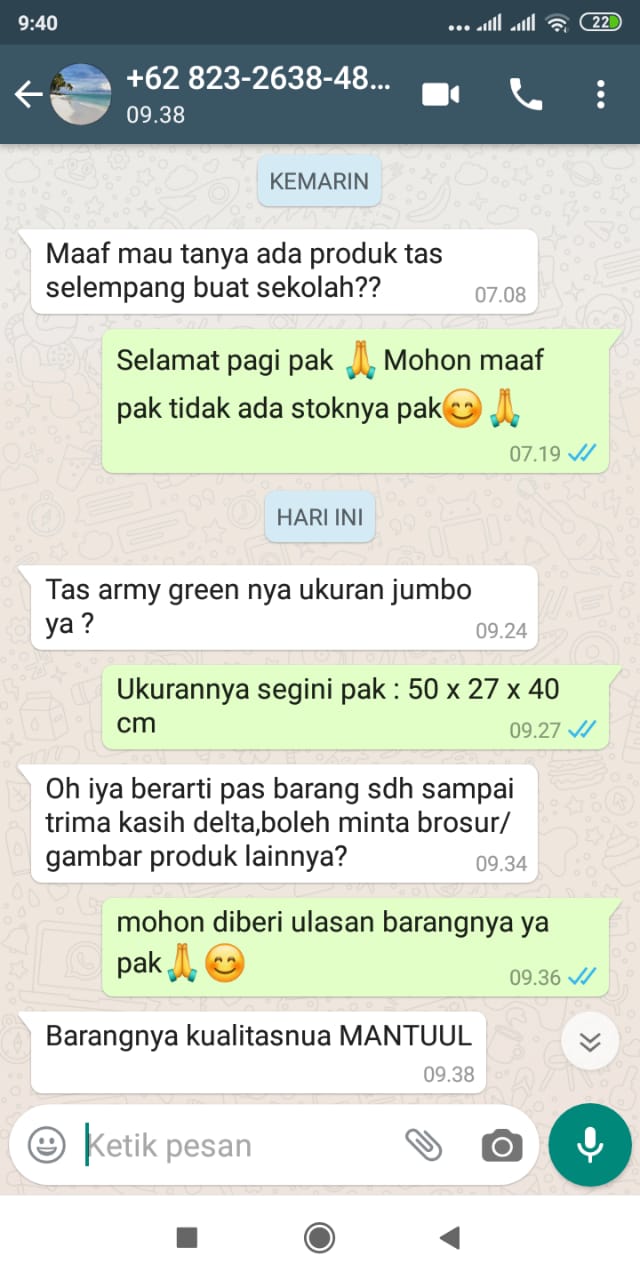Jump to latest messages arrow
The height and width of the screenshot is (1280, 640).
[x=590, y=1043]
